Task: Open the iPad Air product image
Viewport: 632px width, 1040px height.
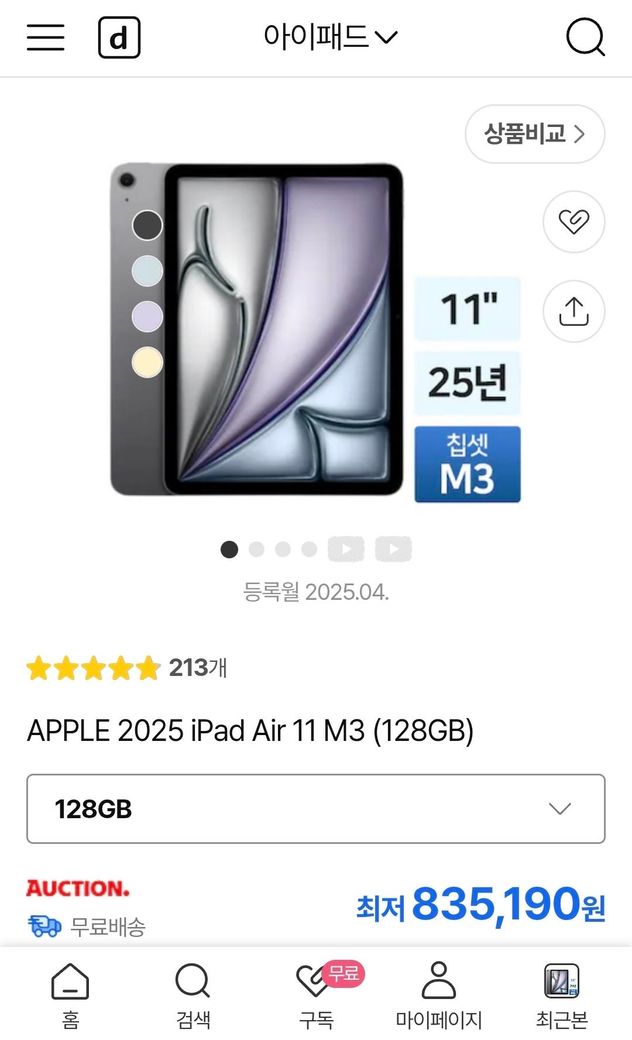Action: pyautogui.click(x=315, y=330)
